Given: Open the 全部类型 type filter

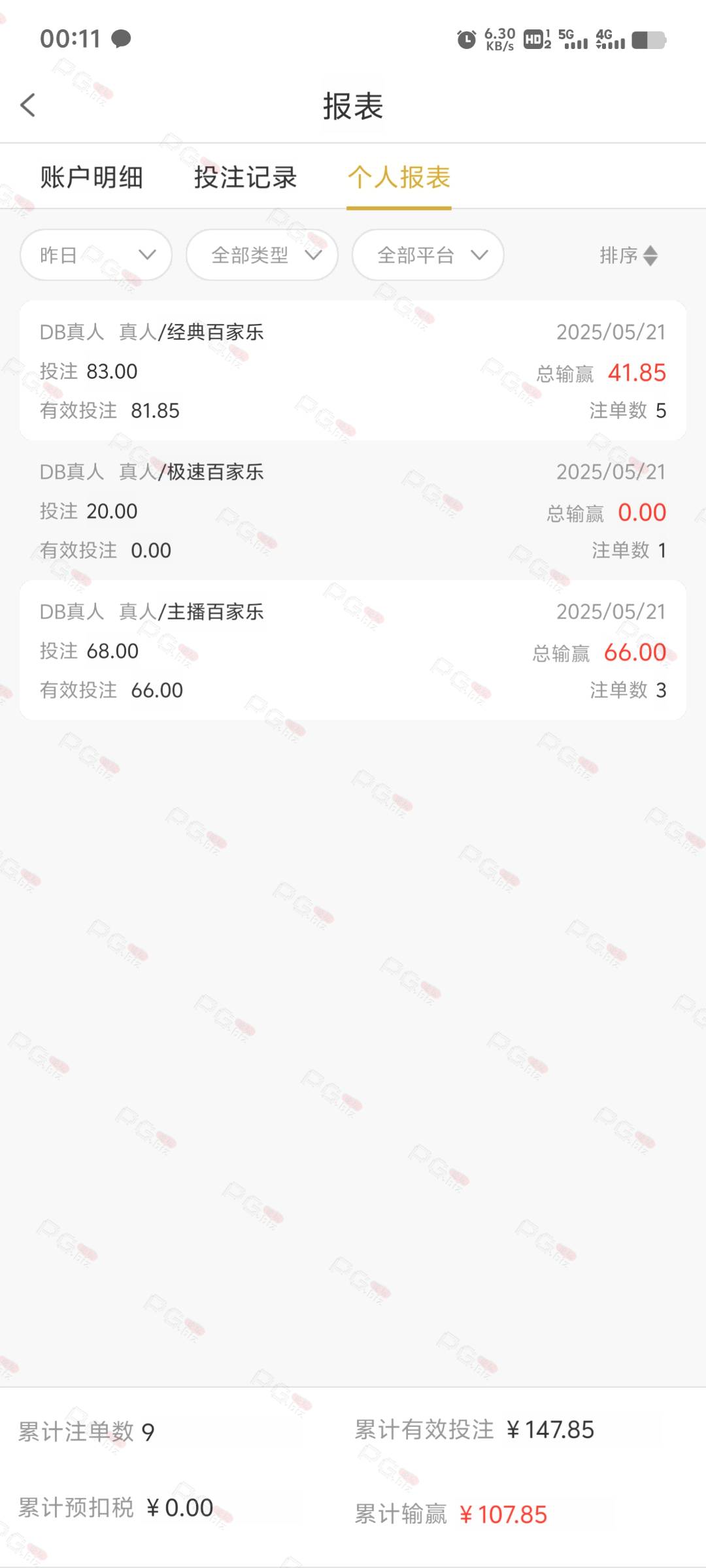Looking at the screenshot, I should [262, 255].
